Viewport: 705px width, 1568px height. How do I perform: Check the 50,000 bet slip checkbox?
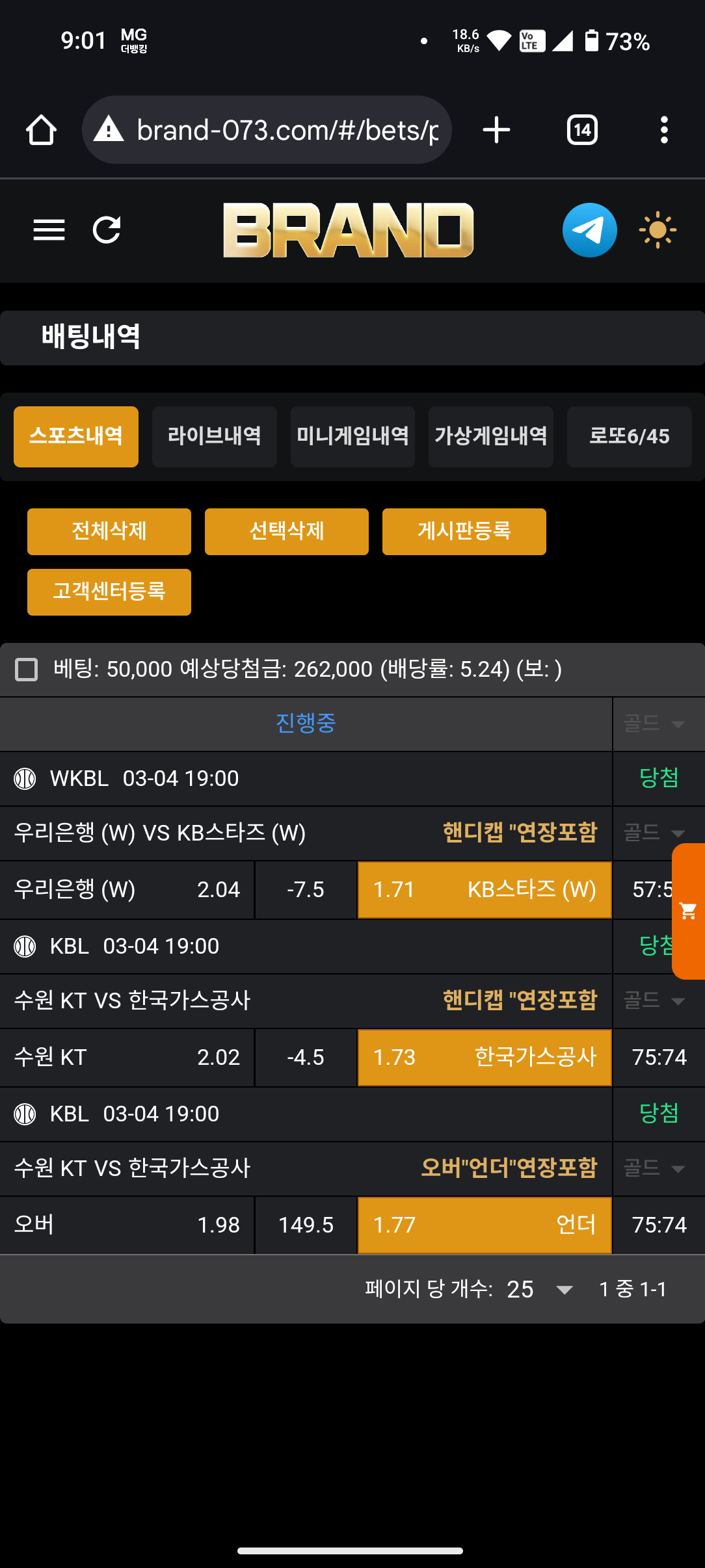[x=27, y=669]
